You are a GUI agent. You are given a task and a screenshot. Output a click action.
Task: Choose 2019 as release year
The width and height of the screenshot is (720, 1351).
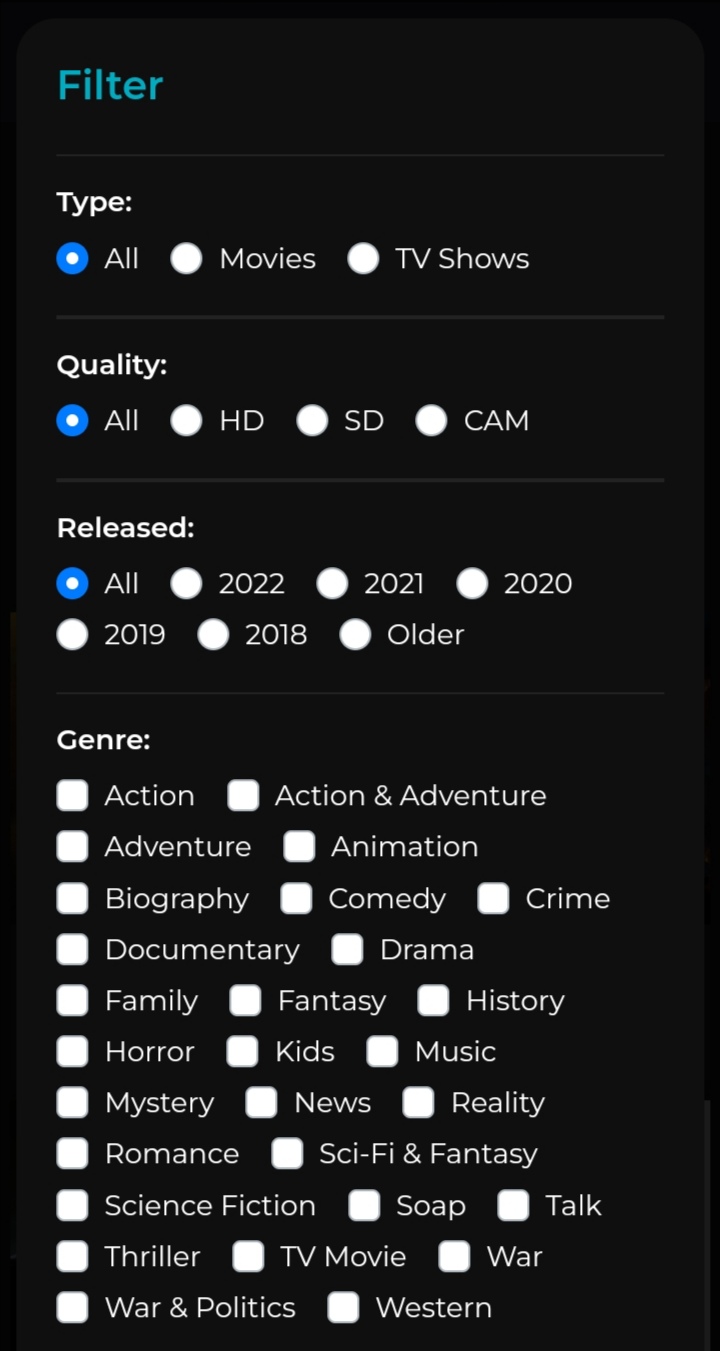point(72,635)
